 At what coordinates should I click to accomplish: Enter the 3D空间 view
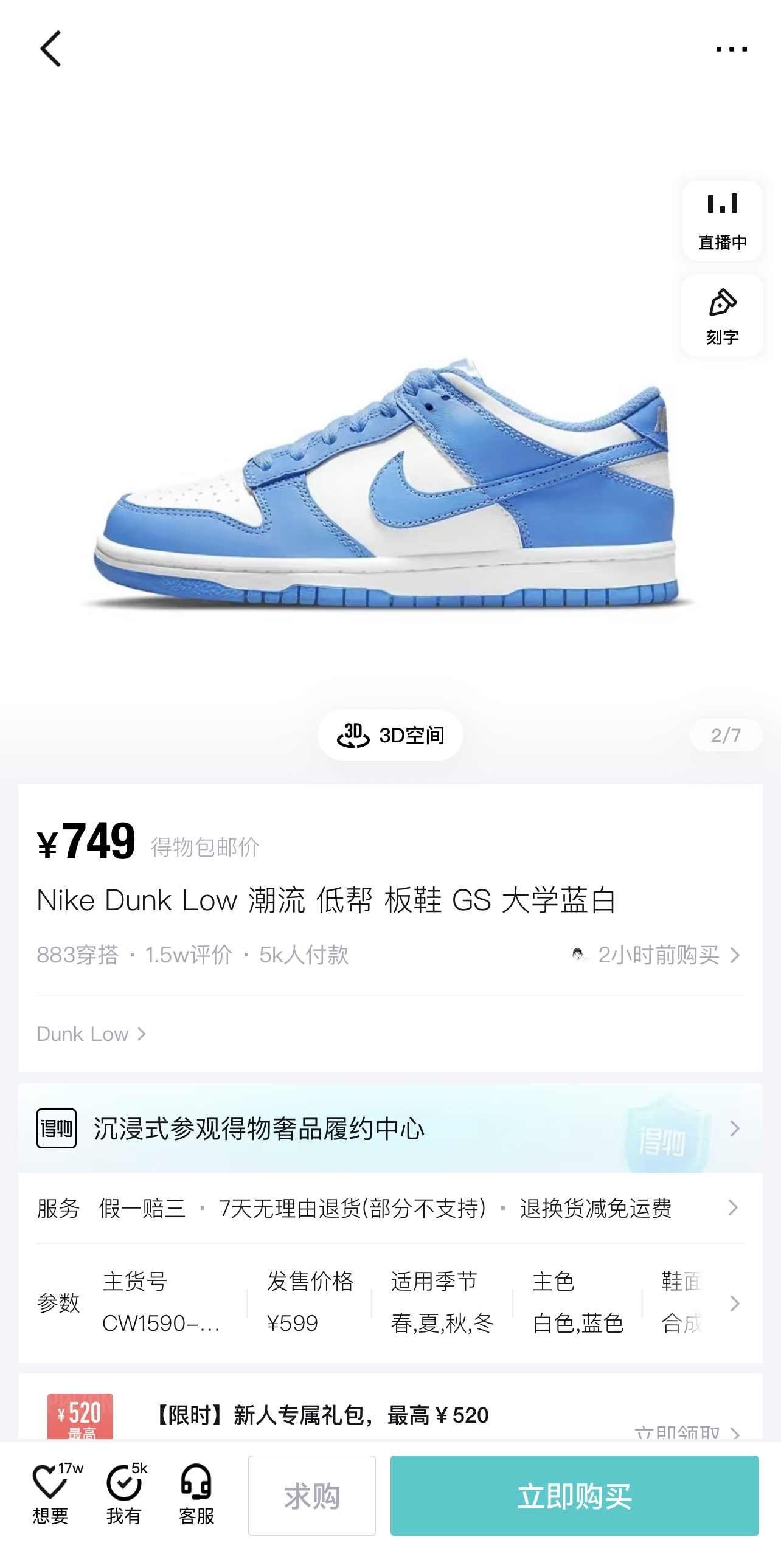pos(390,734)
